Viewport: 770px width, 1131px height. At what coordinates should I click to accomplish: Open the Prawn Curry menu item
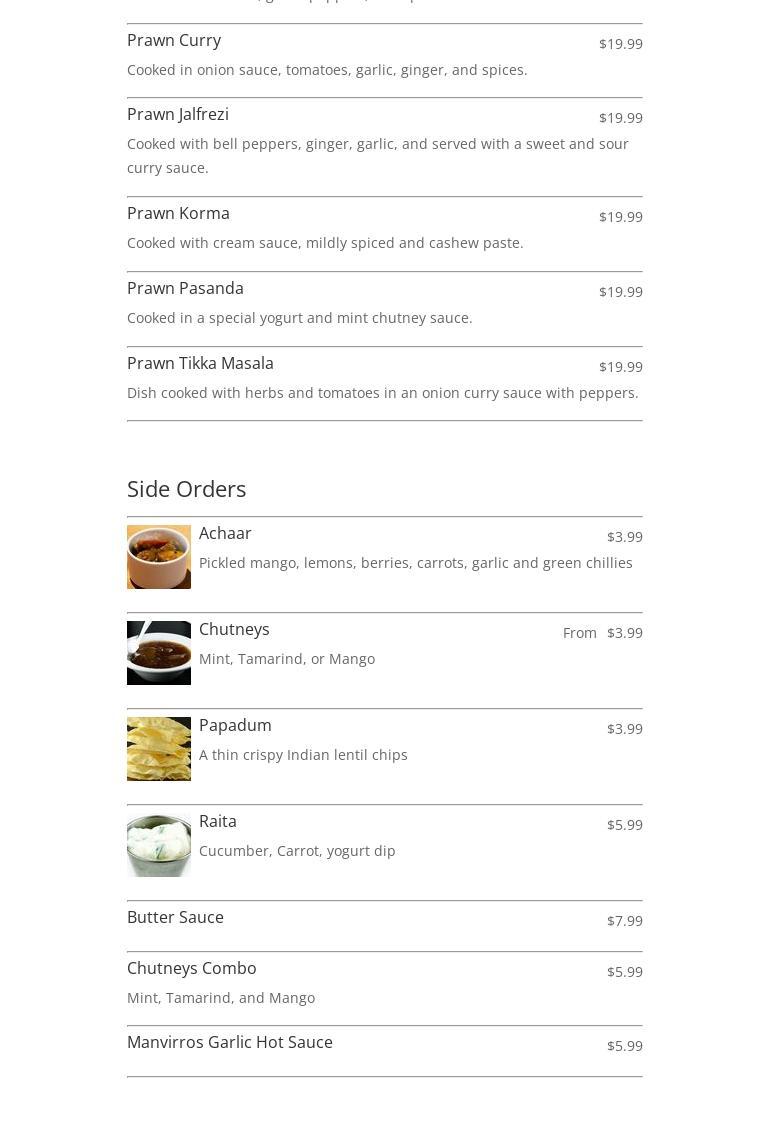(174, 41)
